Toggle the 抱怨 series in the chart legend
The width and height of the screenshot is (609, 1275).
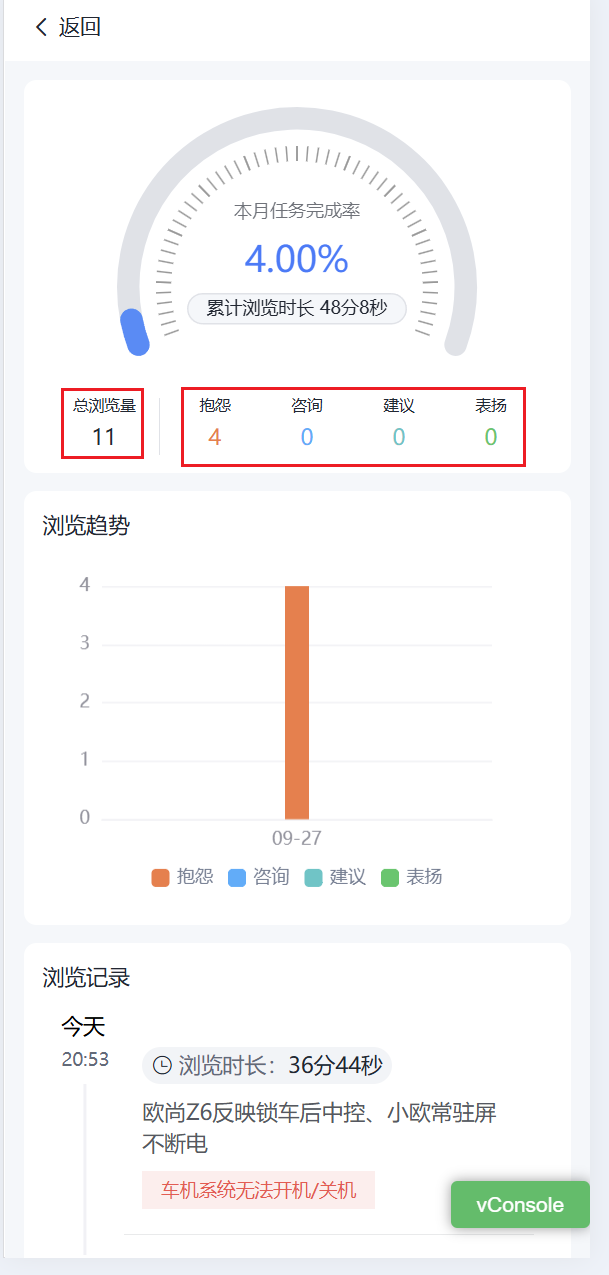183,877
